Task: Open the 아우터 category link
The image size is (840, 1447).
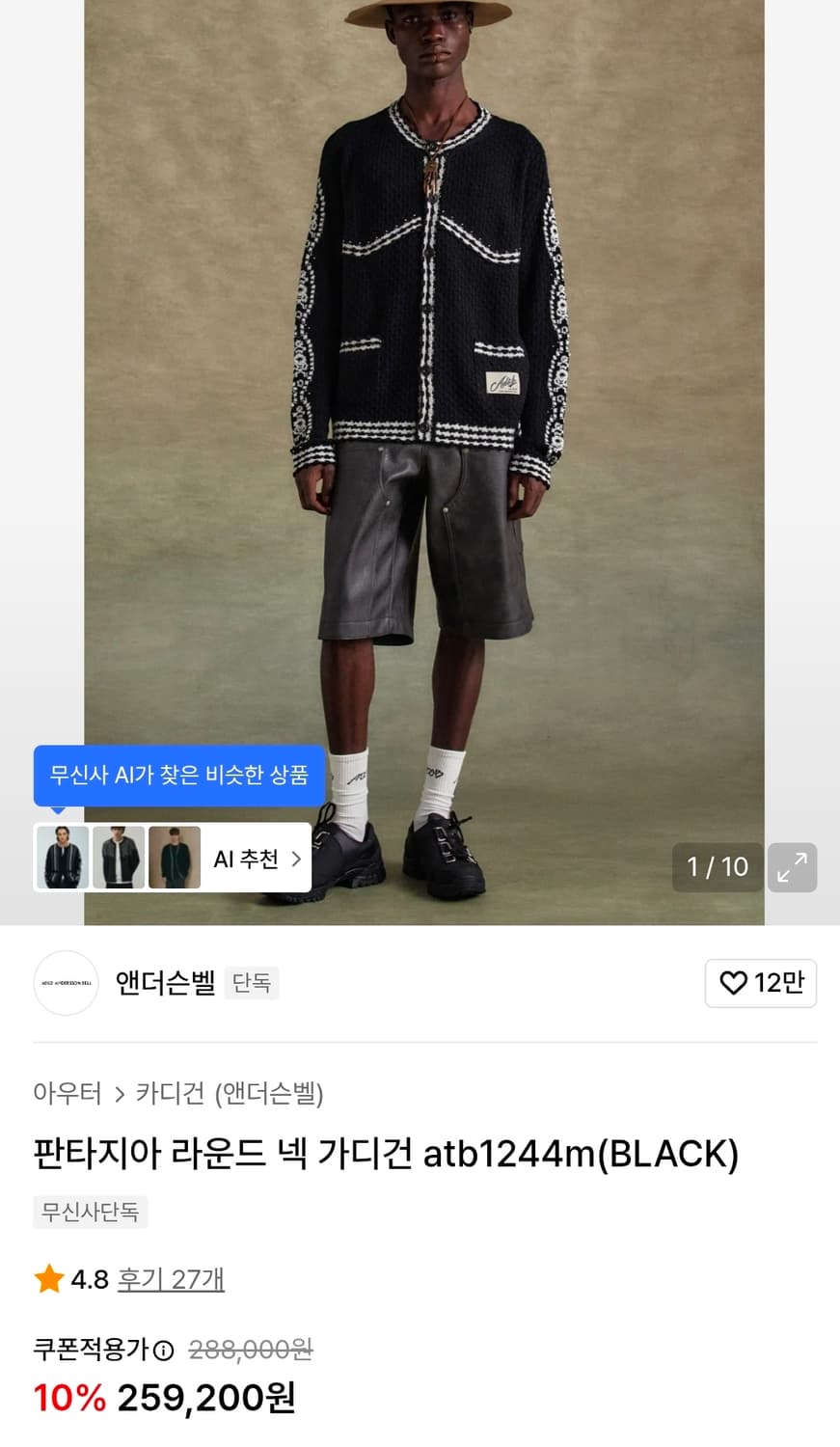Action: (x=68, y=1094)
